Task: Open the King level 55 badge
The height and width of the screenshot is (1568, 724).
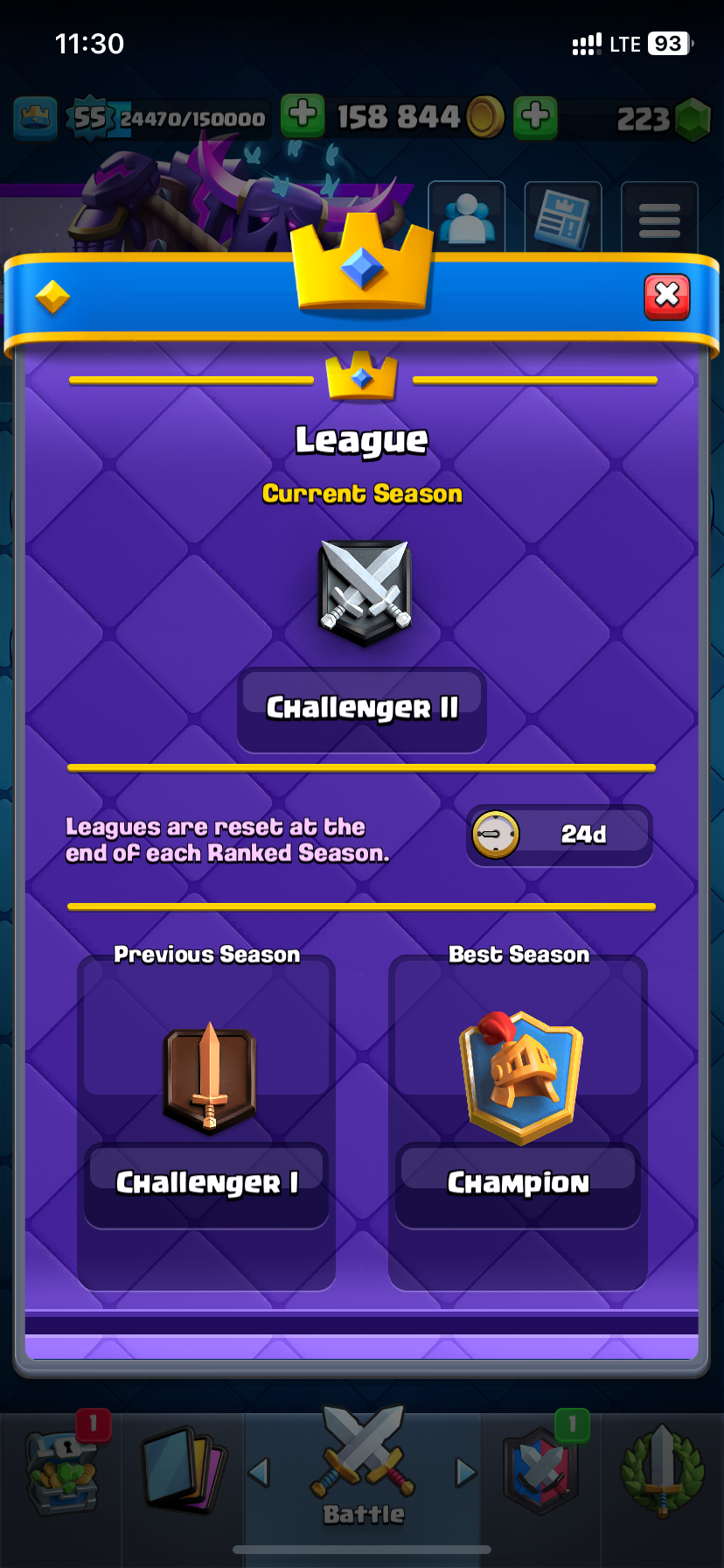Action: (x=90, y=118)
